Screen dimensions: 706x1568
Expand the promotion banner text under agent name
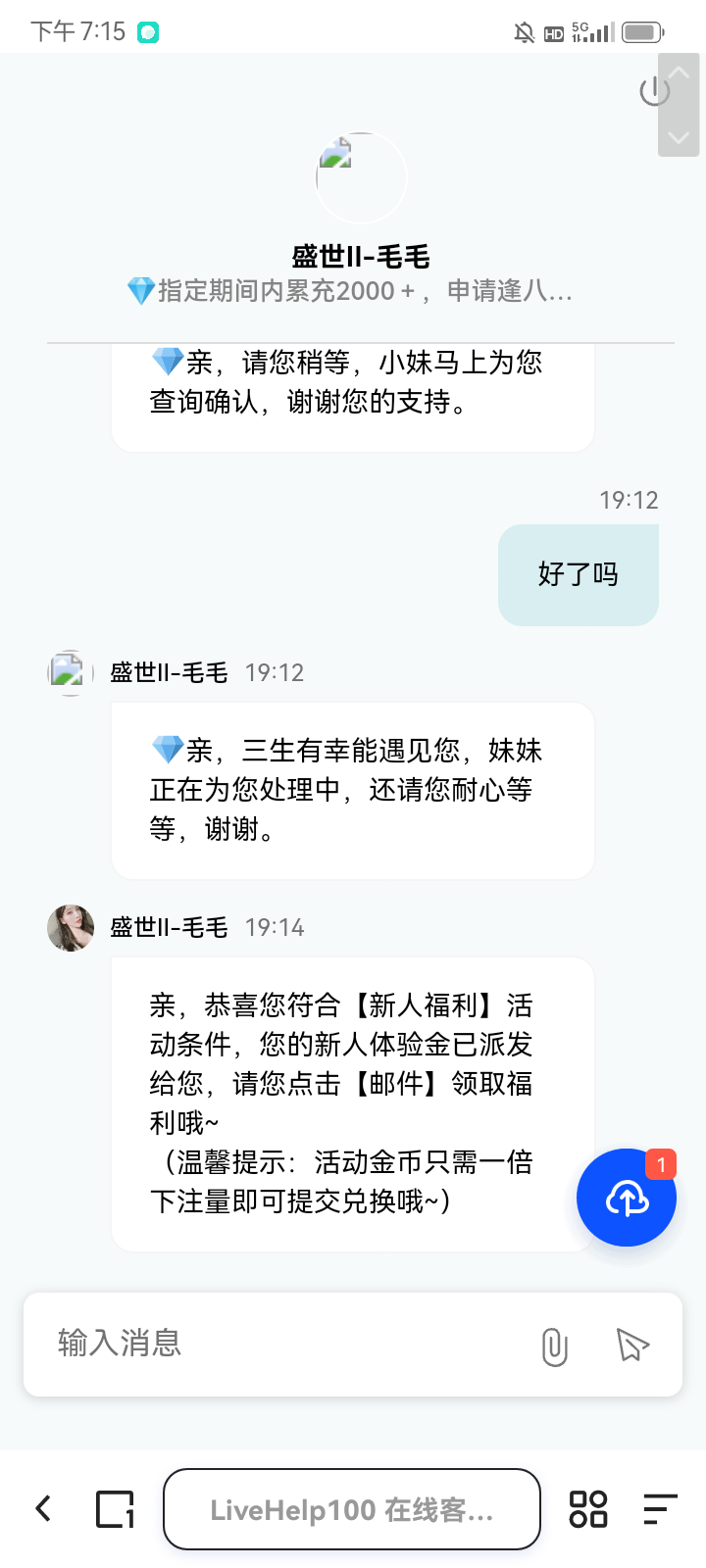click(353, 291)
